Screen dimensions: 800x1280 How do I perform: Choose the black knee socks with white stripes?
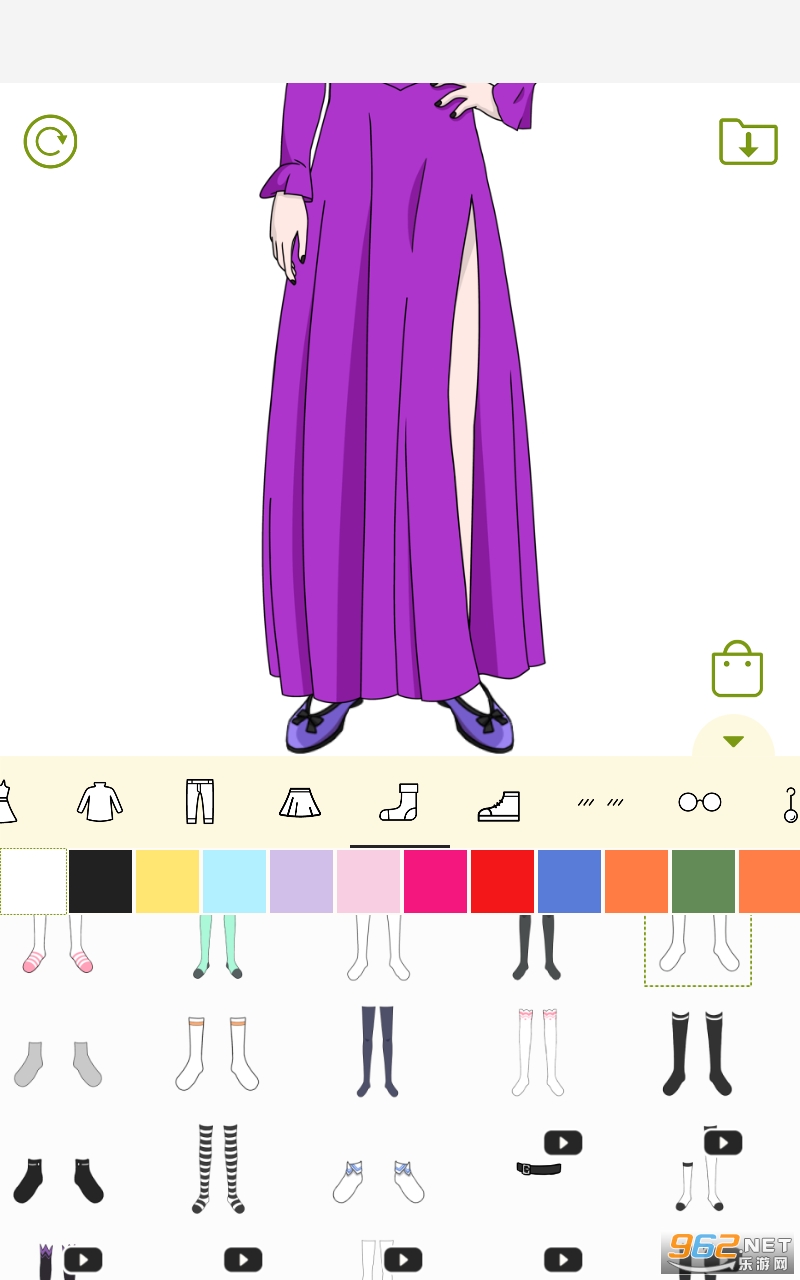[697, 1053]
